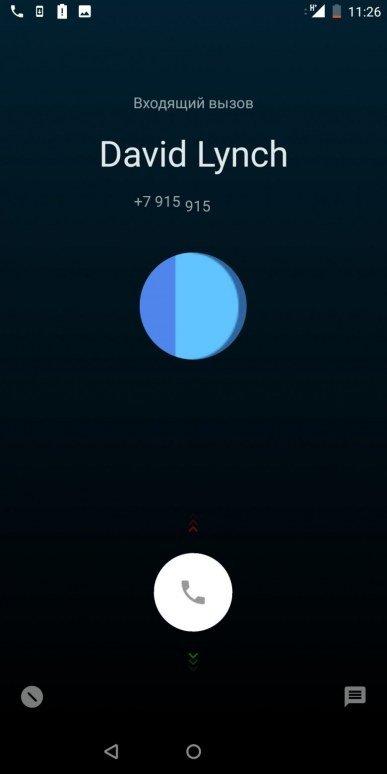This screenshot has height=774, width=387.
Task: Tap the white phone call button
Action: click(193, 592)
